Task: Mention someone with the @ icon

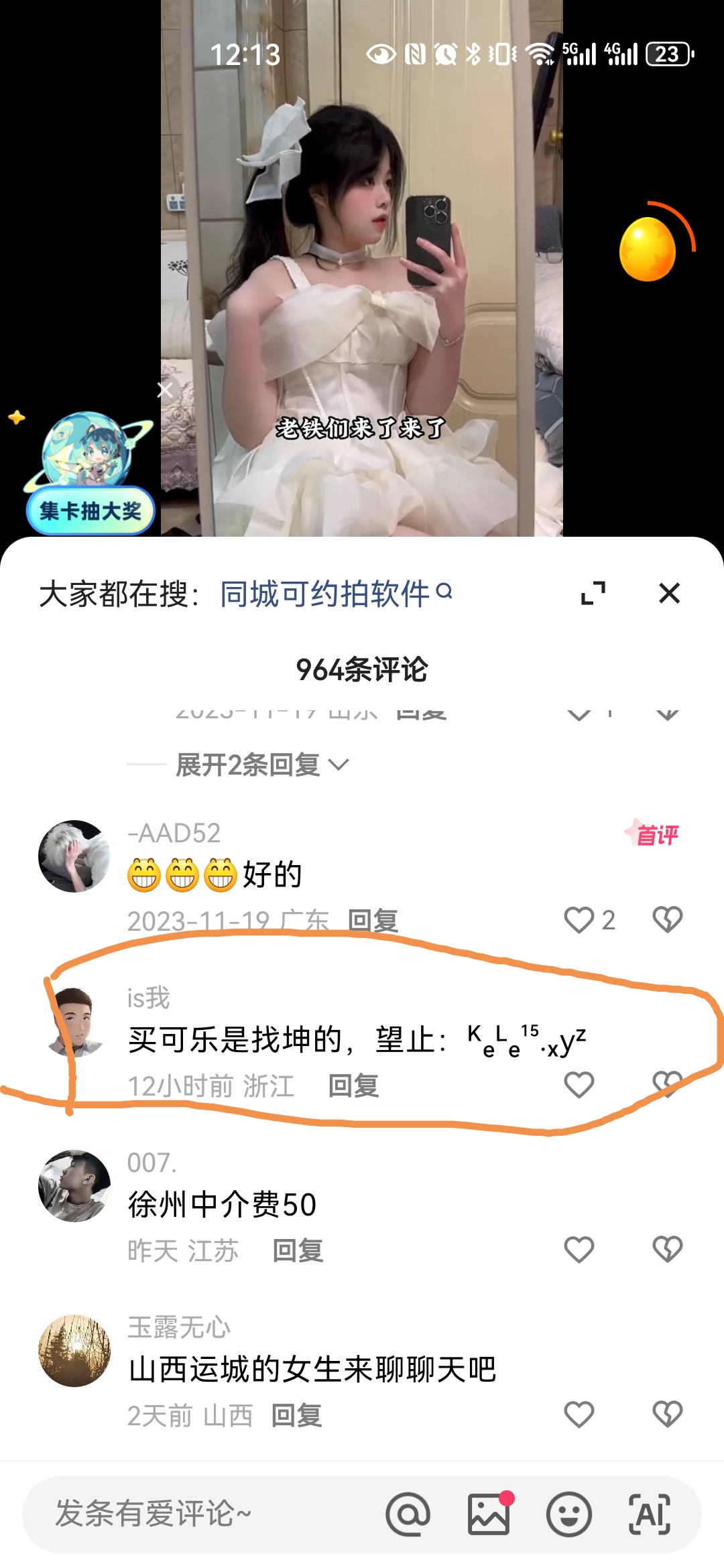Action: [x=408, y=1514]
